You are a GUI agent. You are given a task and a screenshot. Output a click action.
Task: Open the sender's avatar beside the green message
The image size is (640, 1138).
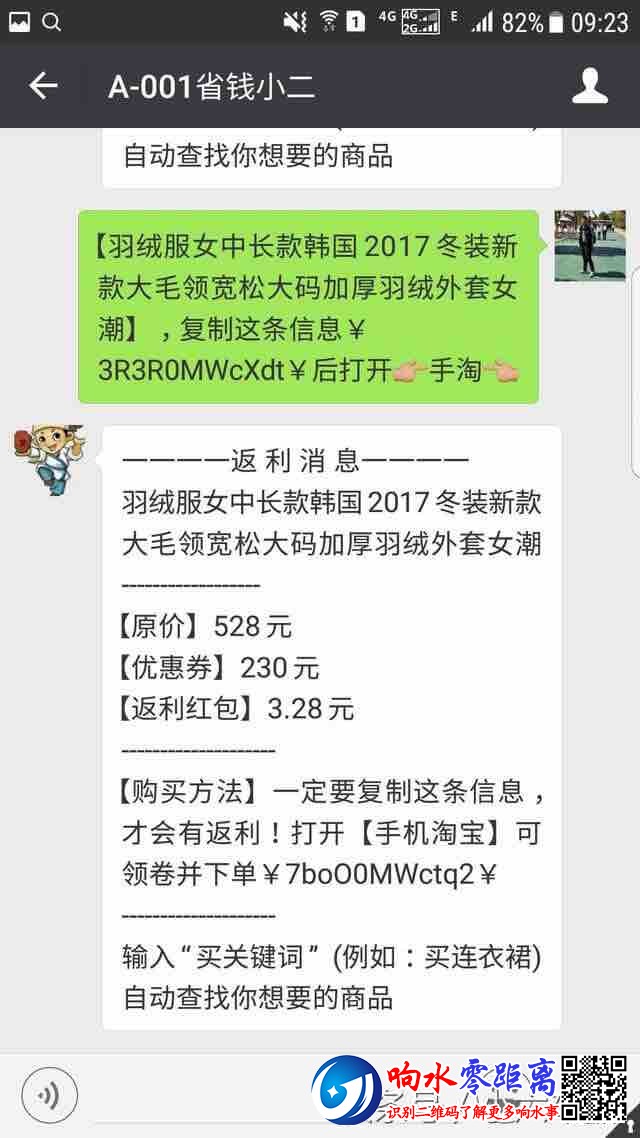point(590,245)
